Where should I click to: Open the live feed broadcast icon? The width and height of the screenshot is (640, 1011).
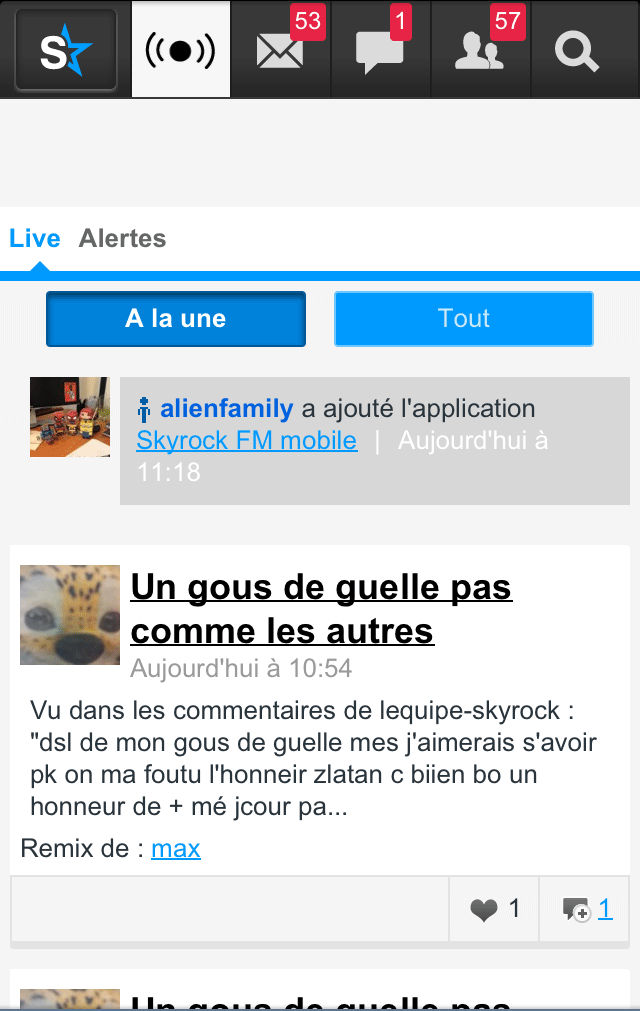tap(181, 50)
